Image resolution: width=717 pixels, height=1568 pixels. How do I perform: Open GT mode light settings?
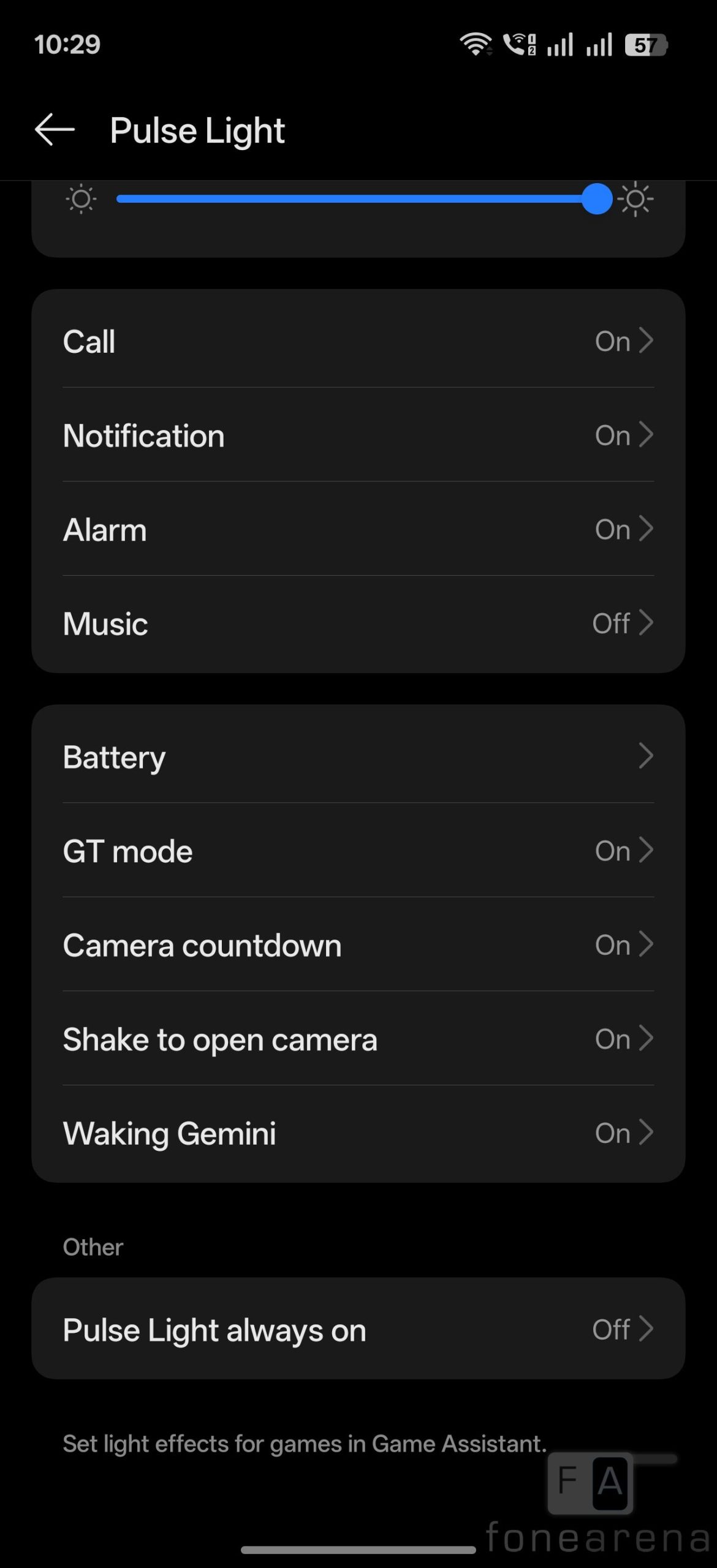[x=358, y=851]
